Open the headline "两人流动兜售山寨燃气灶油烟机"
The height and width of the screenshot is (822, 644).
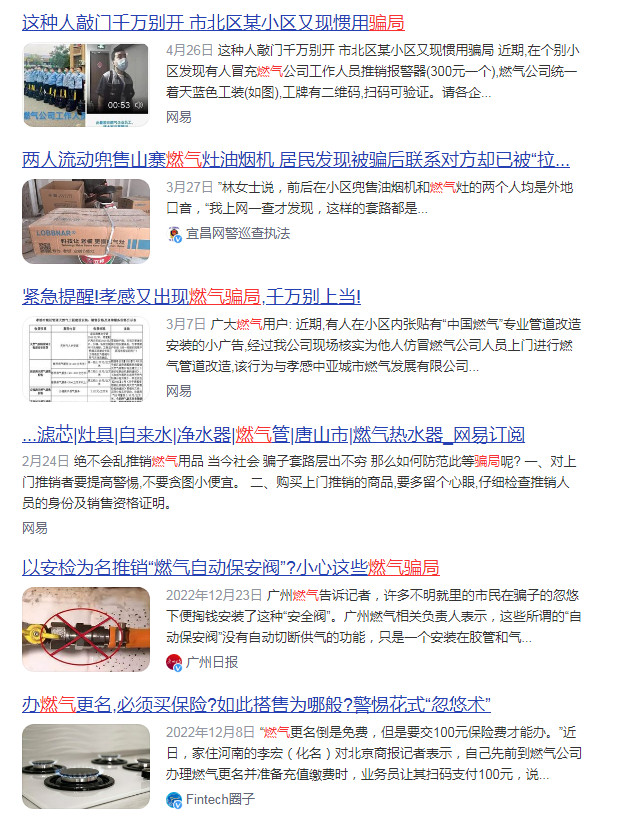(x=296, y=159)
